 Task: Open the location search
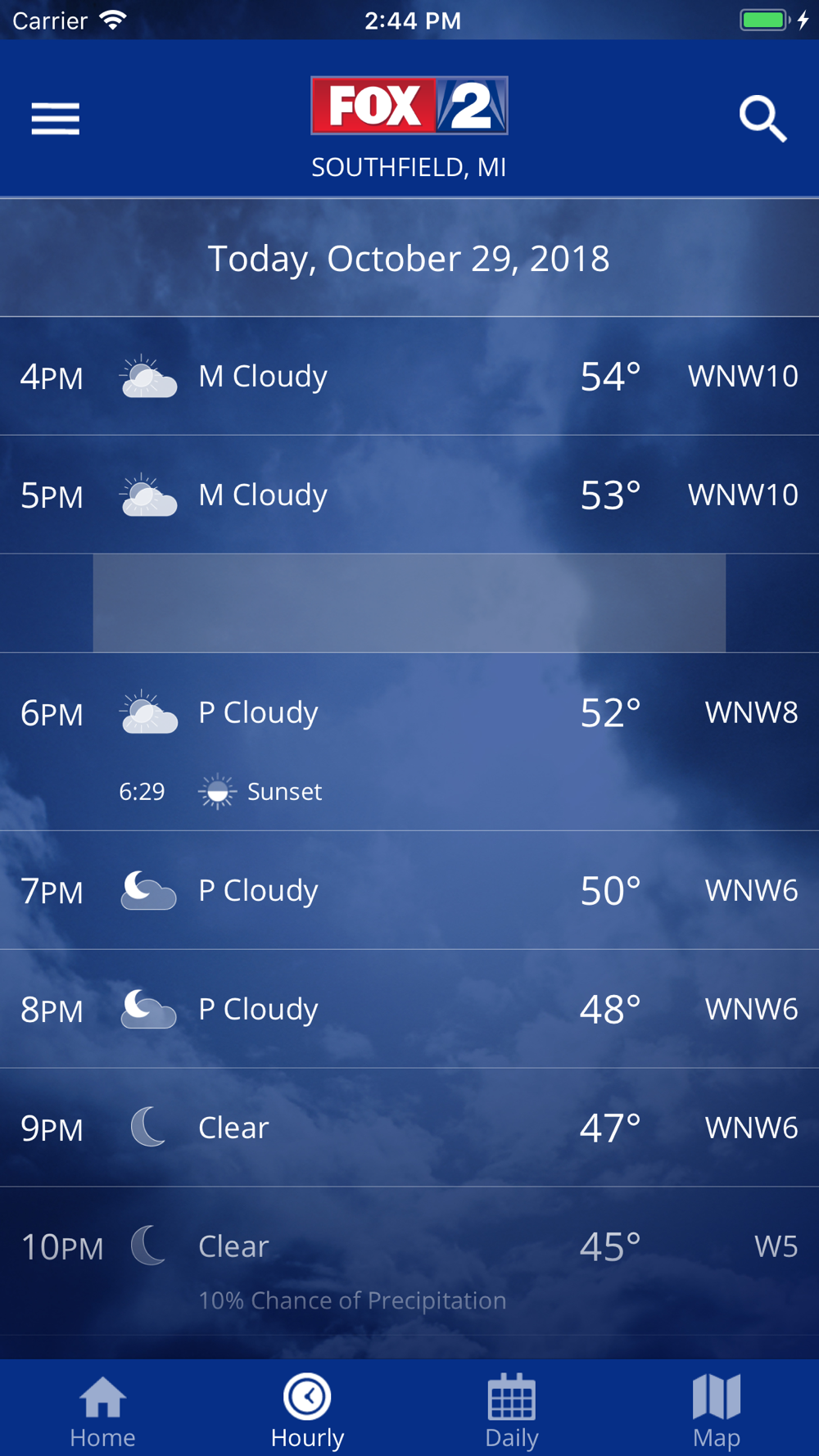click(x=763, y=119)
